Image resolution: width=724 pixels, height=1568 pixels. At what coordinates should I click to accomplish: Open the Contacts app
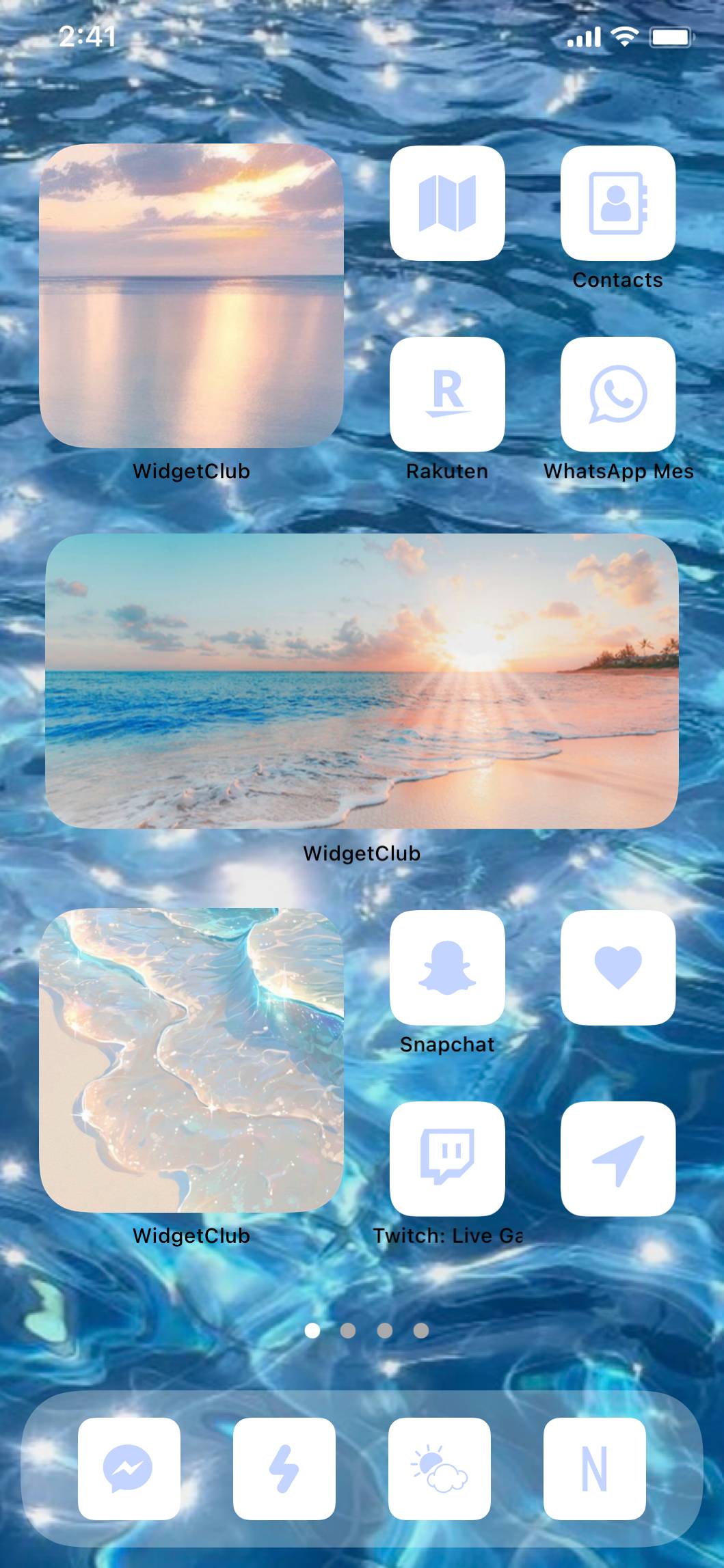click(617, 203)
